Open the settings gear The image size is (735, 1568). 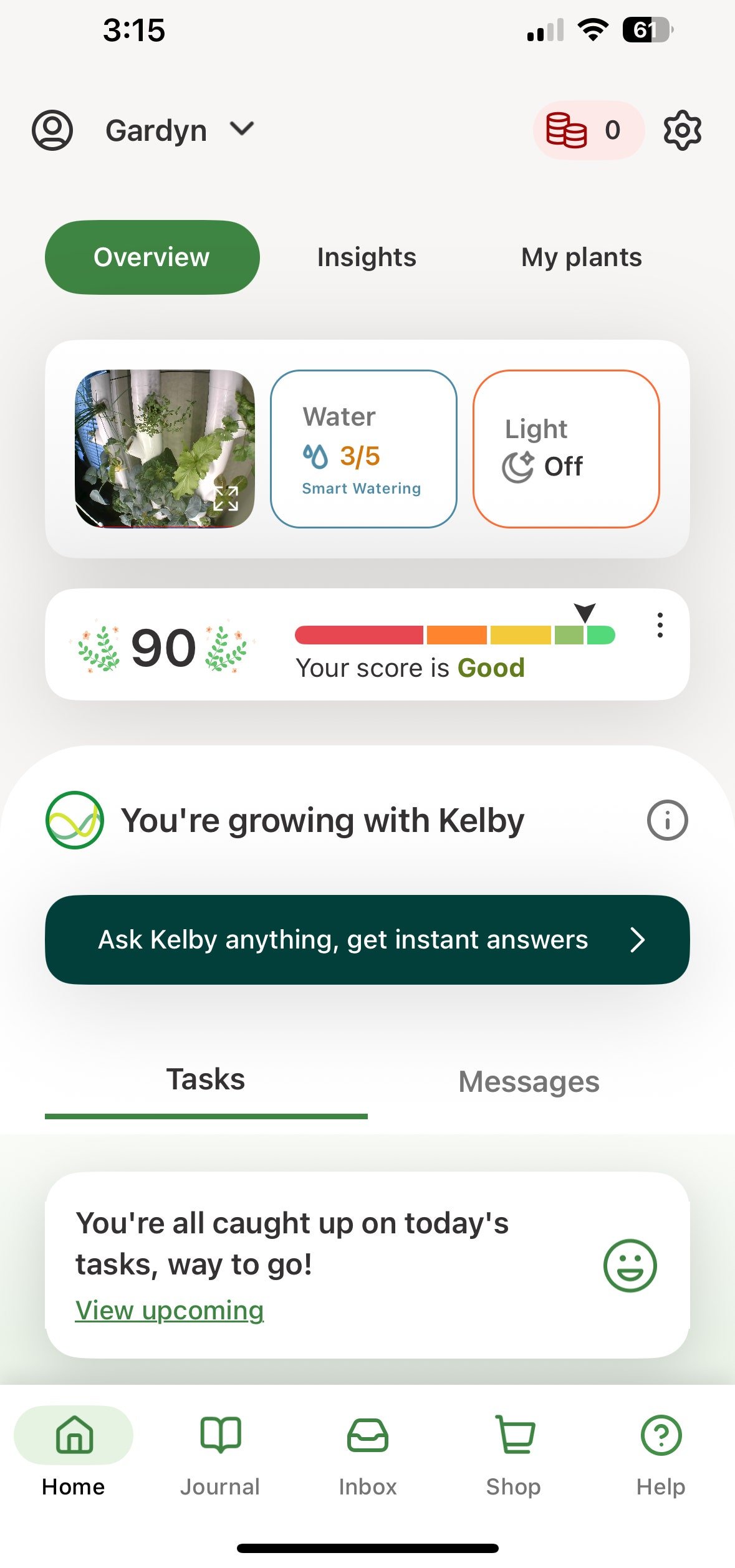pyautogui.click(x=682, y=130)
